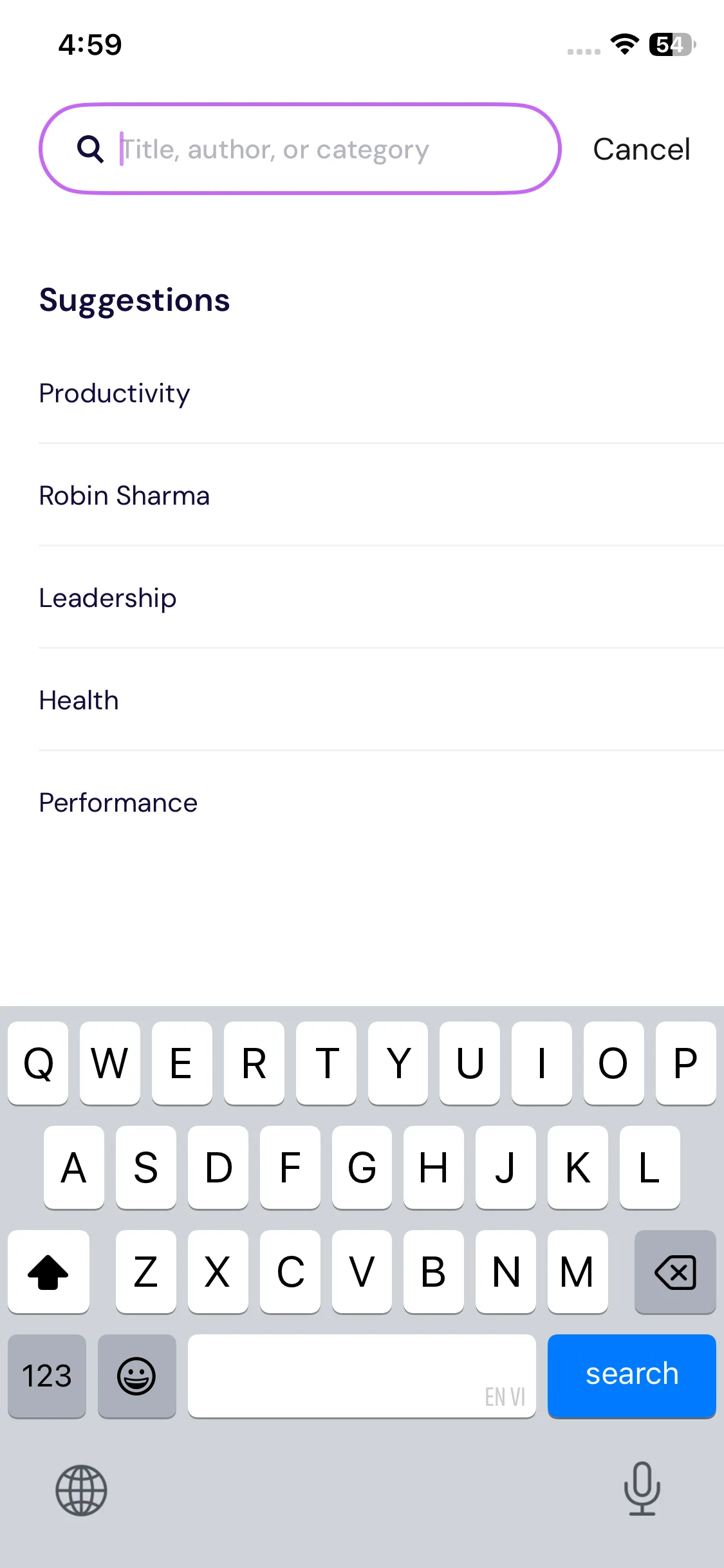
Task: Select the Performance suggestion
Action: click(x=118, y=803)
